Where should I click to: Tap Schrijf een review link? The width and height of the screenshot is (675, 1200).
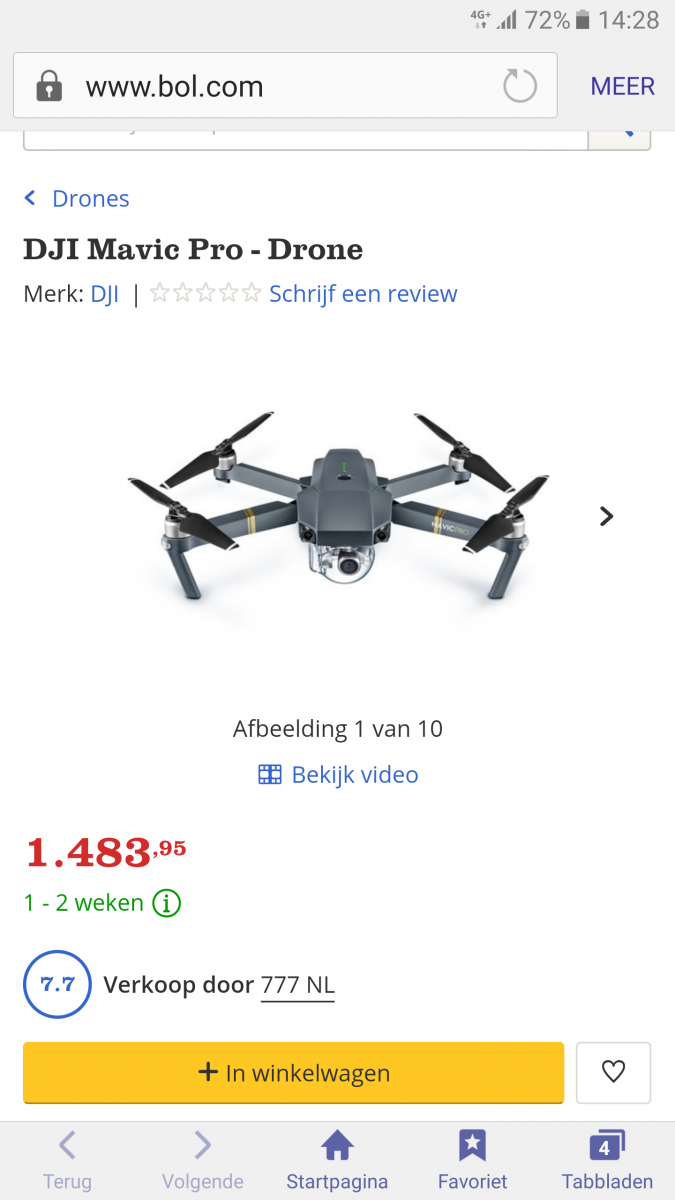[x=363, y=294]
